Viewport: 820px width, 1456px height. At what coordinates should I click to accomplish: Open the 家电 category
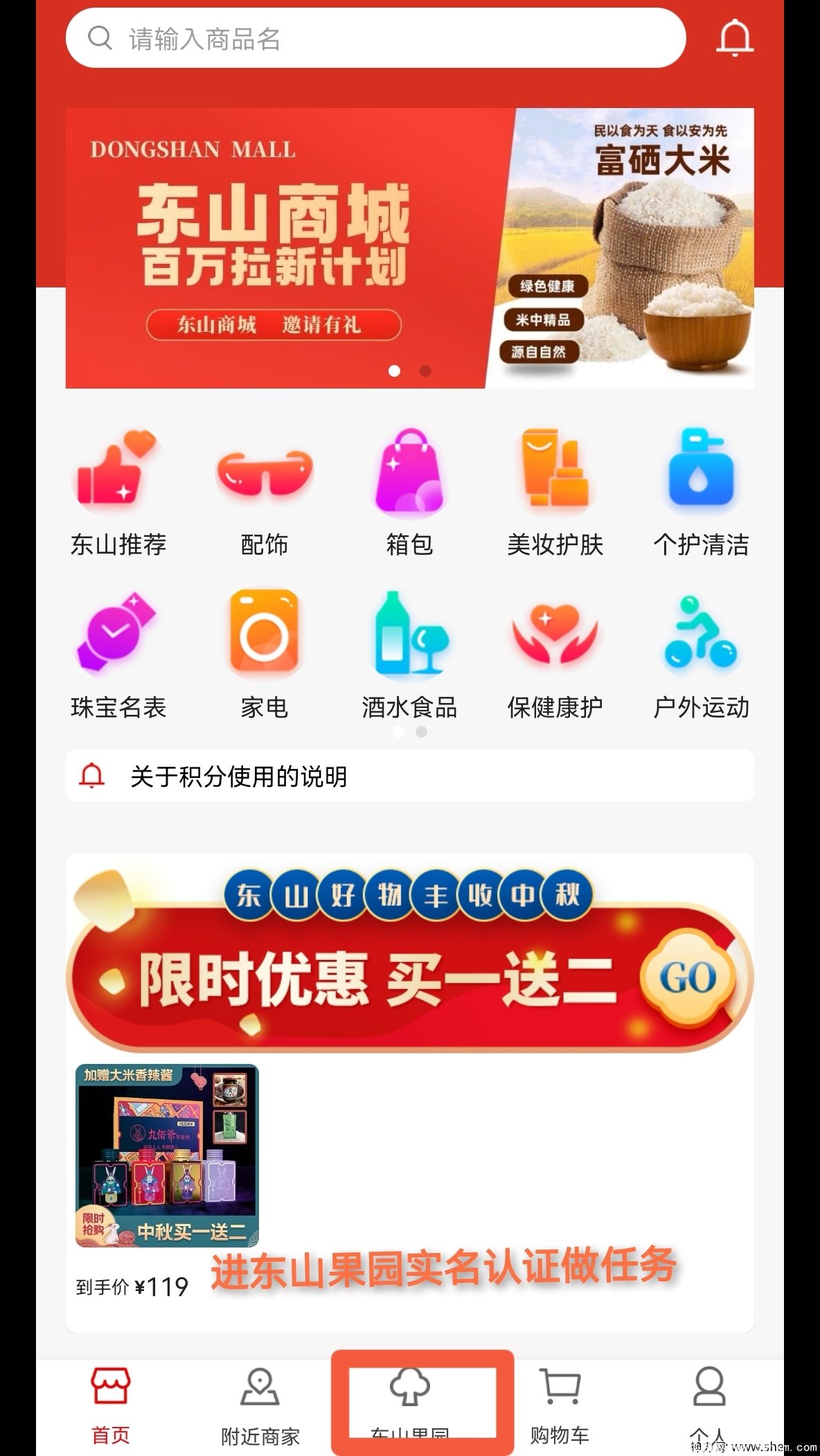pyautogui.click(x=264, y=655)
